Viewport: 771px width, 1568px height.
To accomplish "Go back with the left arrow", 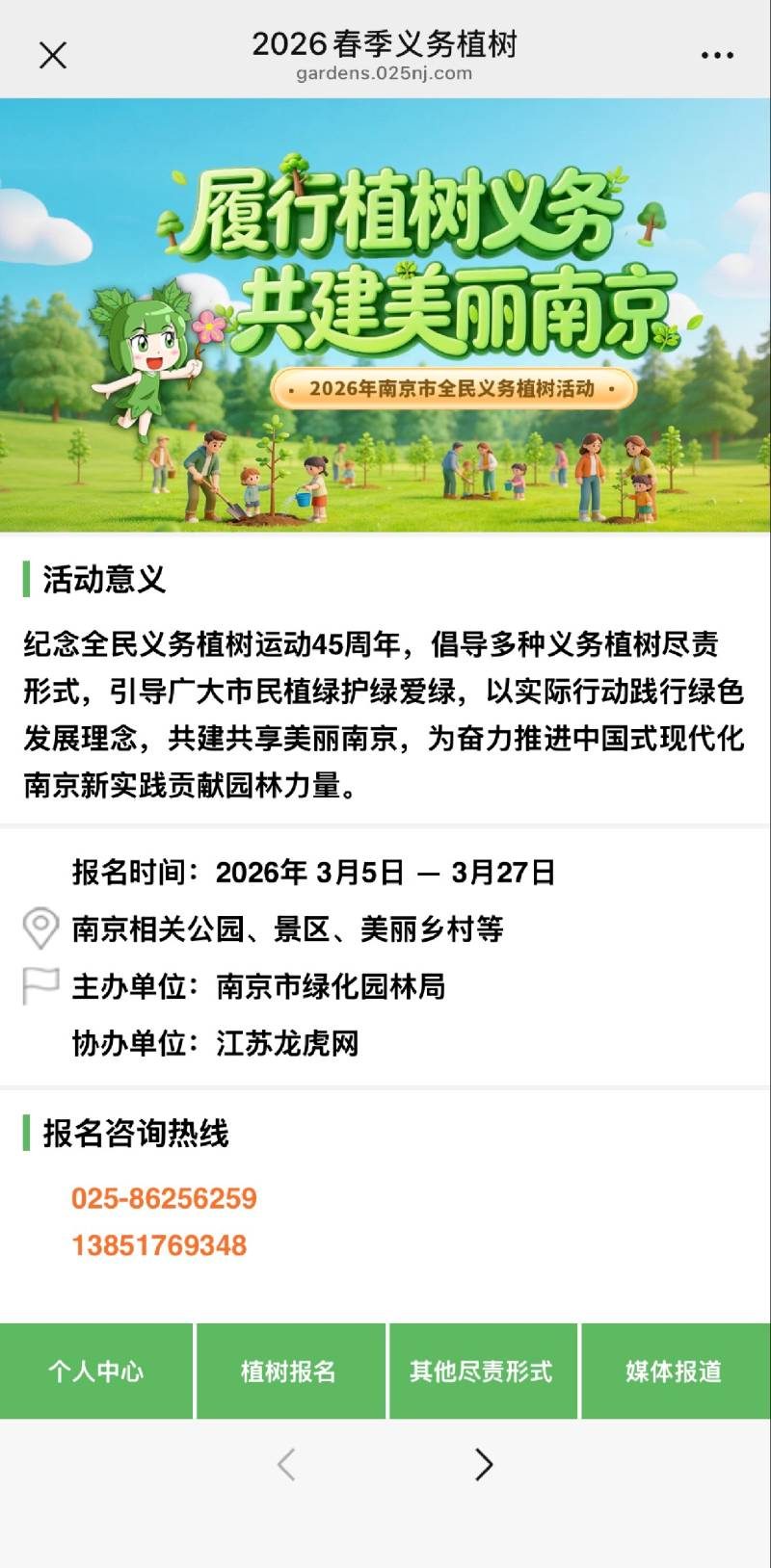I will point(286,1464).
